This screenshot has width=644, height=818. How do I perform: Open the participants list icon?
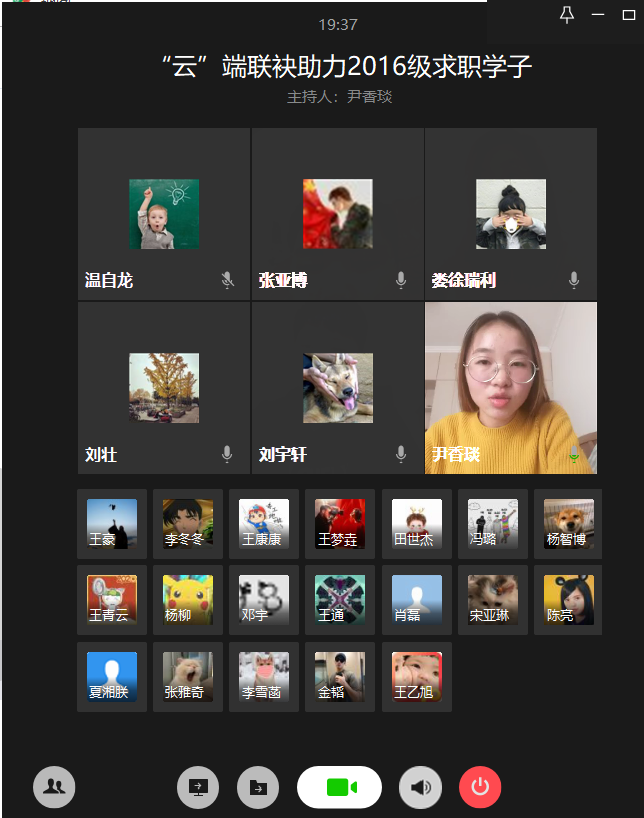tap(54, 787)
